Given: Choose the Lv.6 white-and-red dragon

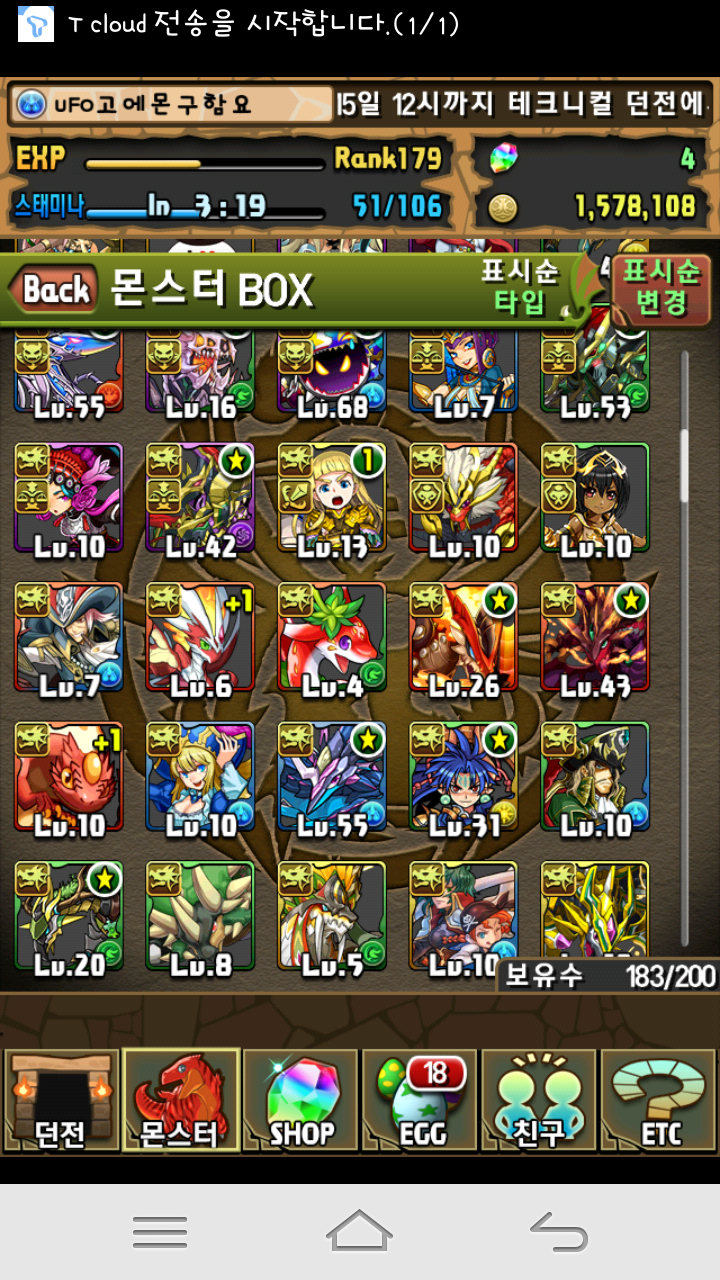Looking at the screenshot, I should coord(200,638).
